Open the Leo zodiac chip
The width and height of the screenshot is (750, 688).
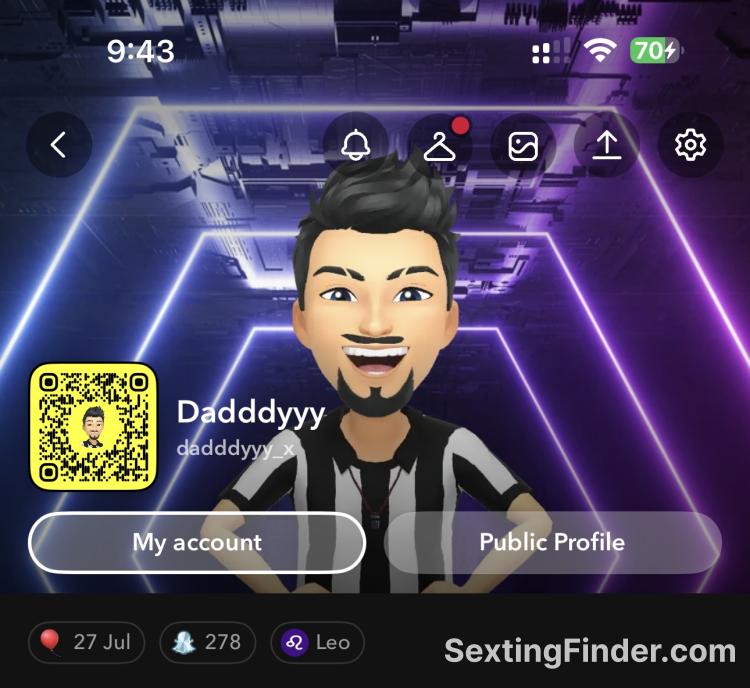(317, 642)
